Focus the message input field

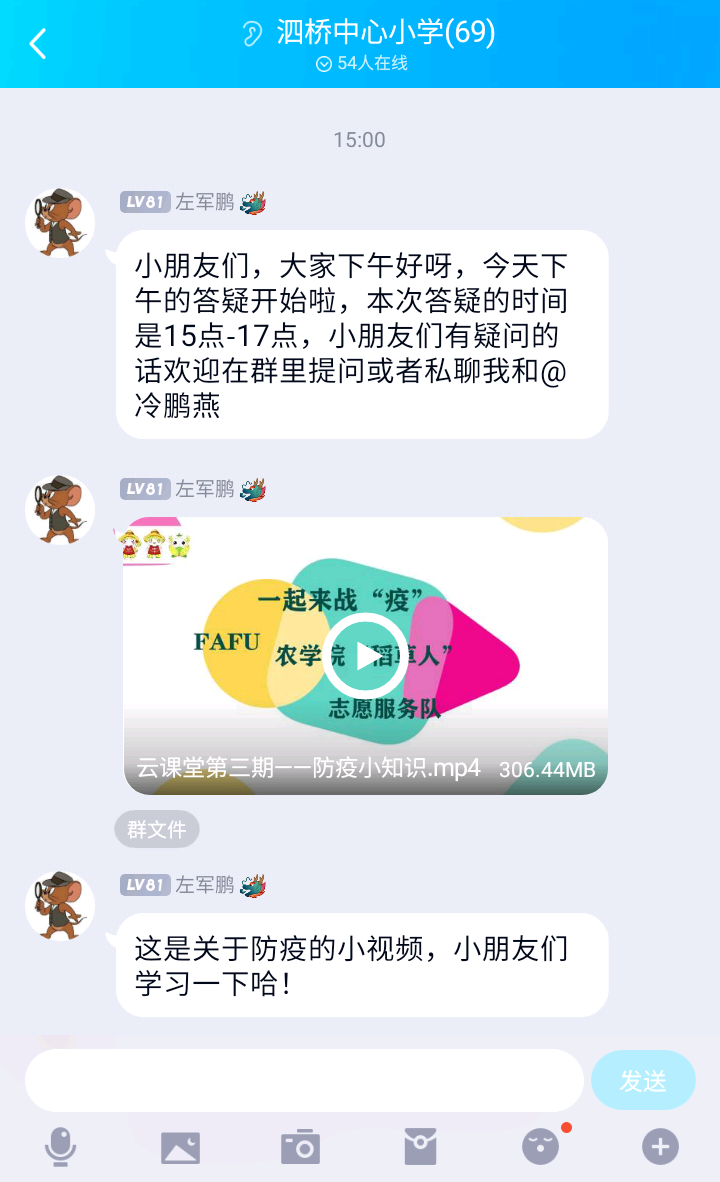point(304,1080)
